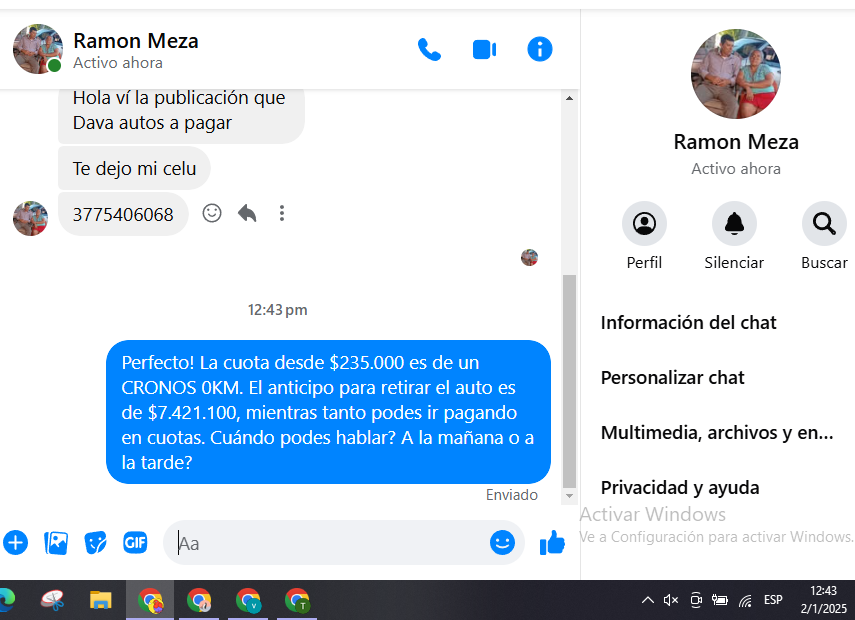Expand Personalizar chat section
855x620 pixels.
pyautogui.click(x=672, y=378)
